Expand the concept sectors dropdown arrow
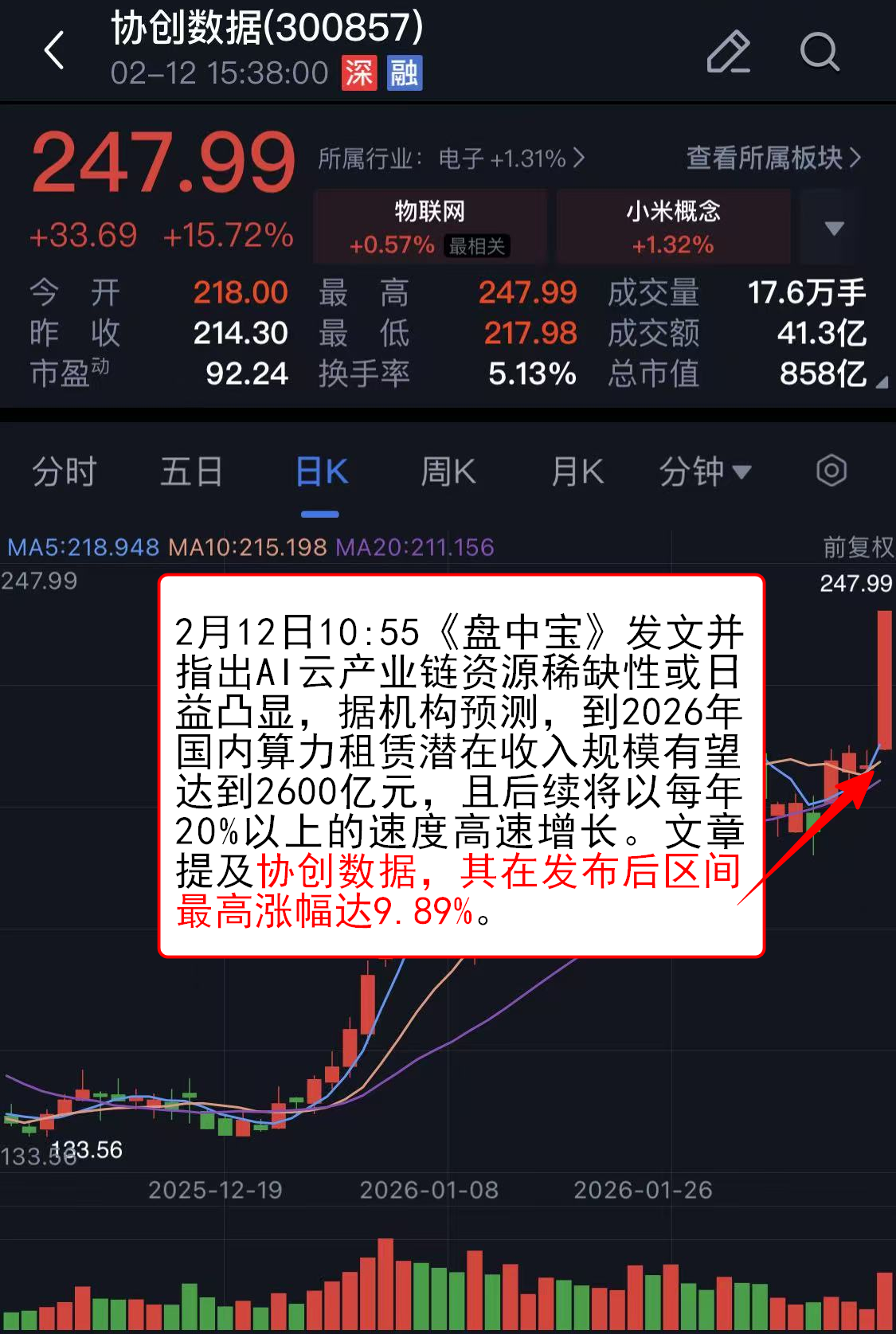The height and width of the screenshot is (1334, 896). (x=833, y=229)
